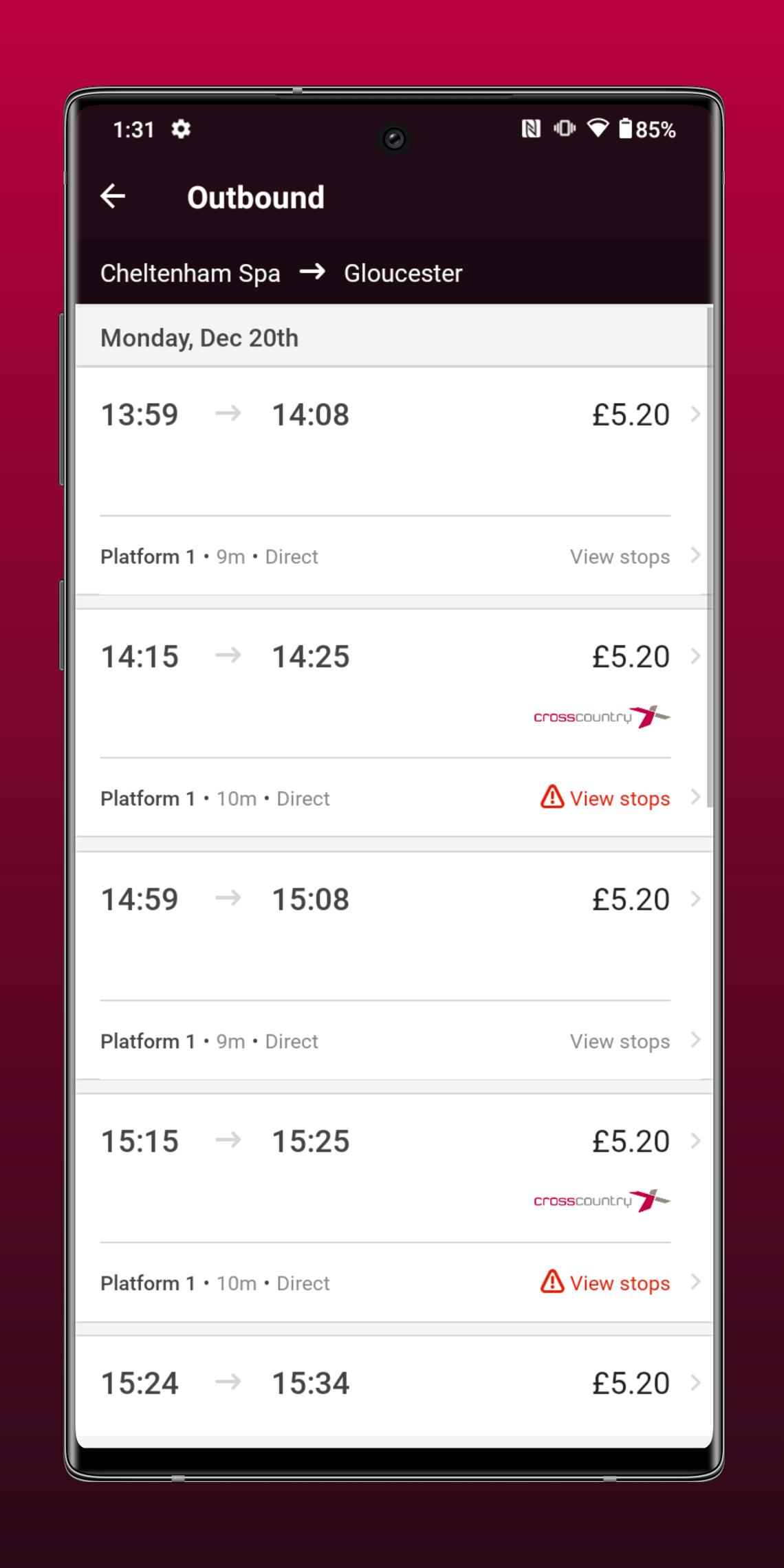Viewport: 784px width, 1568px height.
Task: View stops for the 13:59 train
Action: click(619, 556)
